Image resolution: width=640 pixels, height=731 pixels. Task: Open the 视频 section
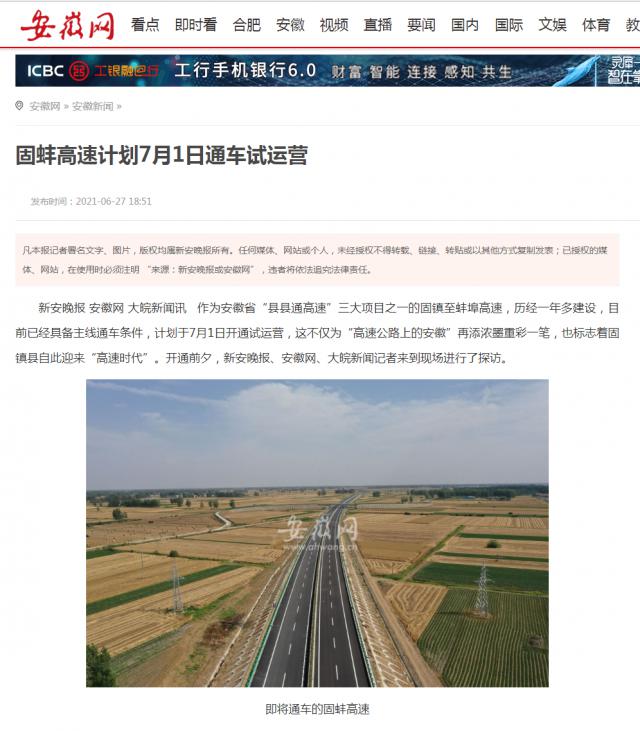click(334, 25)
